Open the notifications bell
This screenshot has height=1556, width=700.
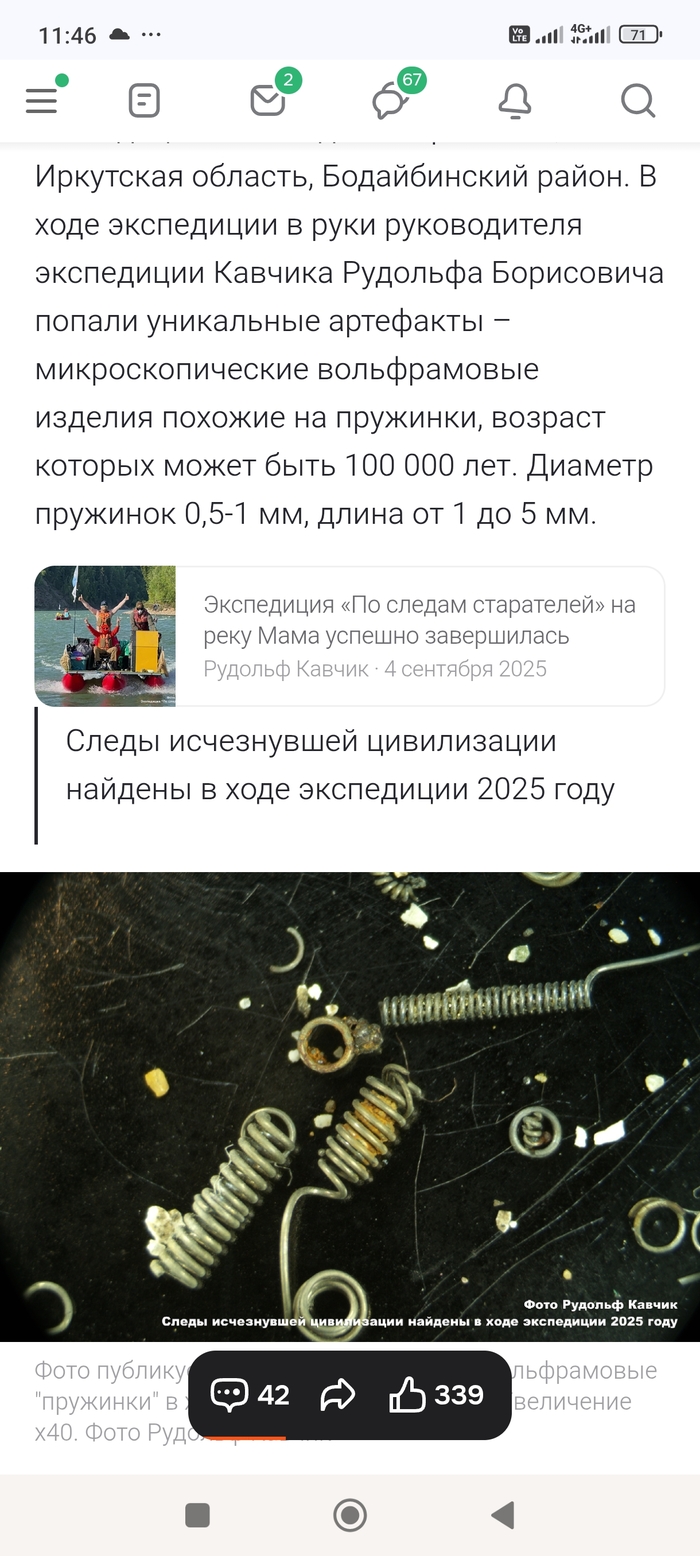[514, 101]
